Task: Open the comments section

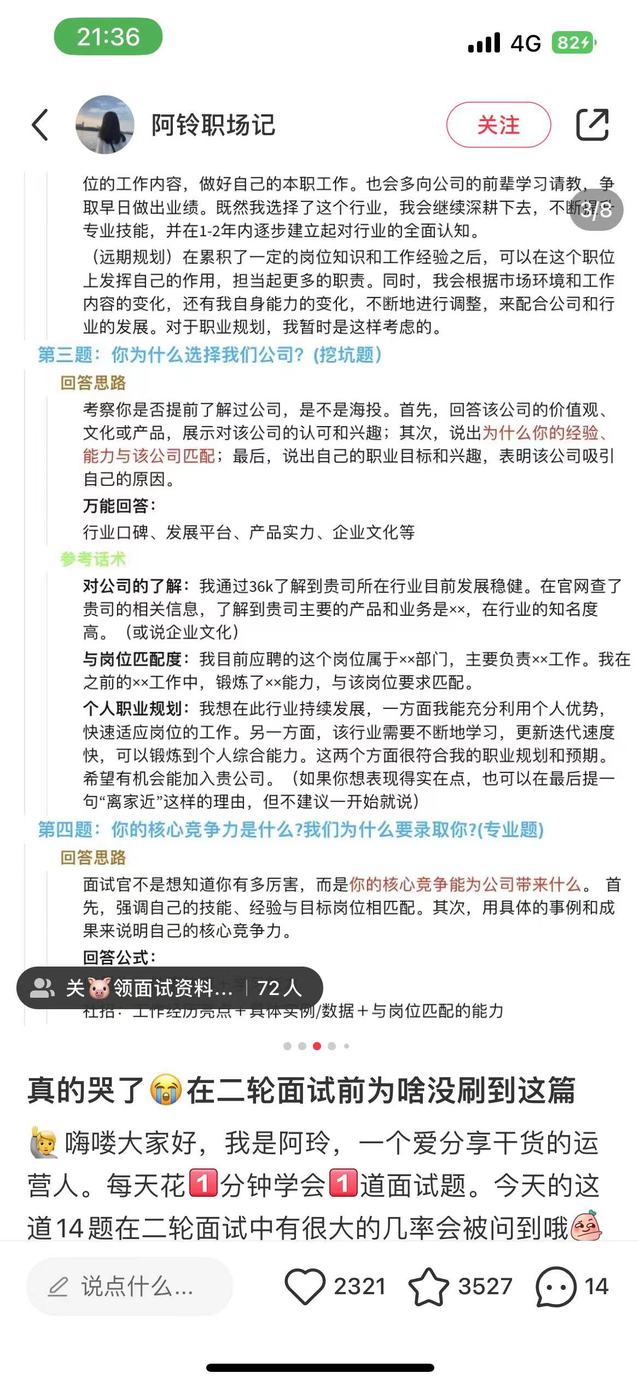Action: coord(556,1286)
